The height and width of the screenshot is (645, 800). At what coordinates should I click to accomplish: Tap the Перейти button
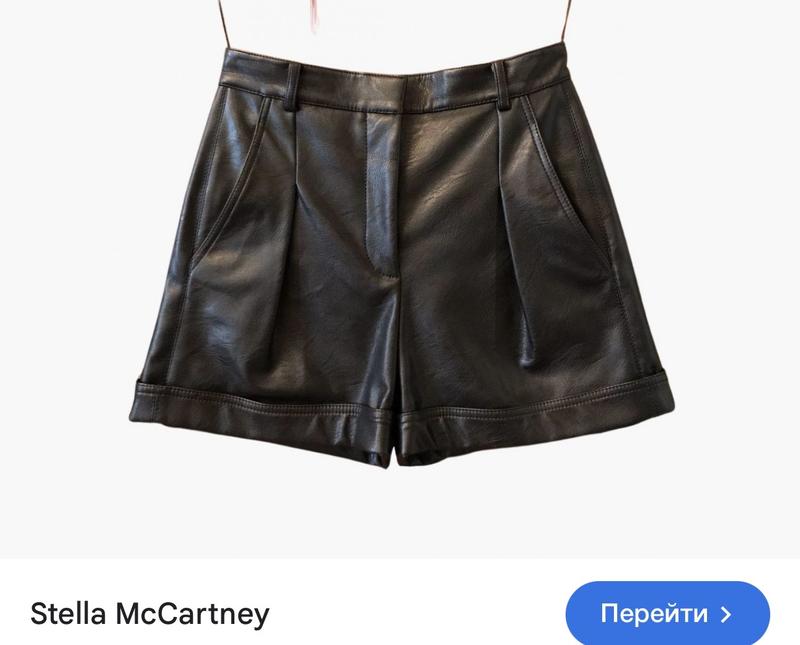(667, 613)
